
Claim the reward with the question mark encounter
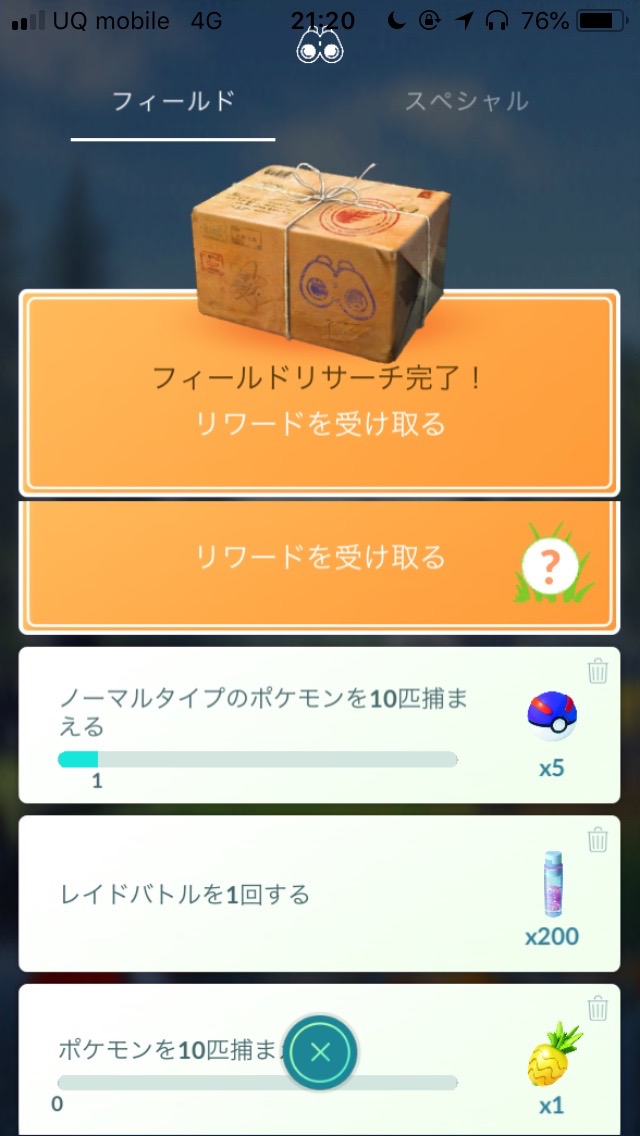point(319,558)
